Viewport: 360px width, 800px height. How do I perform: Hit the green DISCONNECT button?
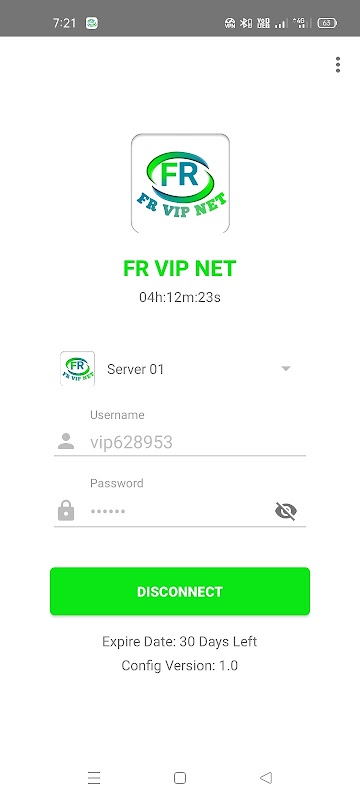180,591
